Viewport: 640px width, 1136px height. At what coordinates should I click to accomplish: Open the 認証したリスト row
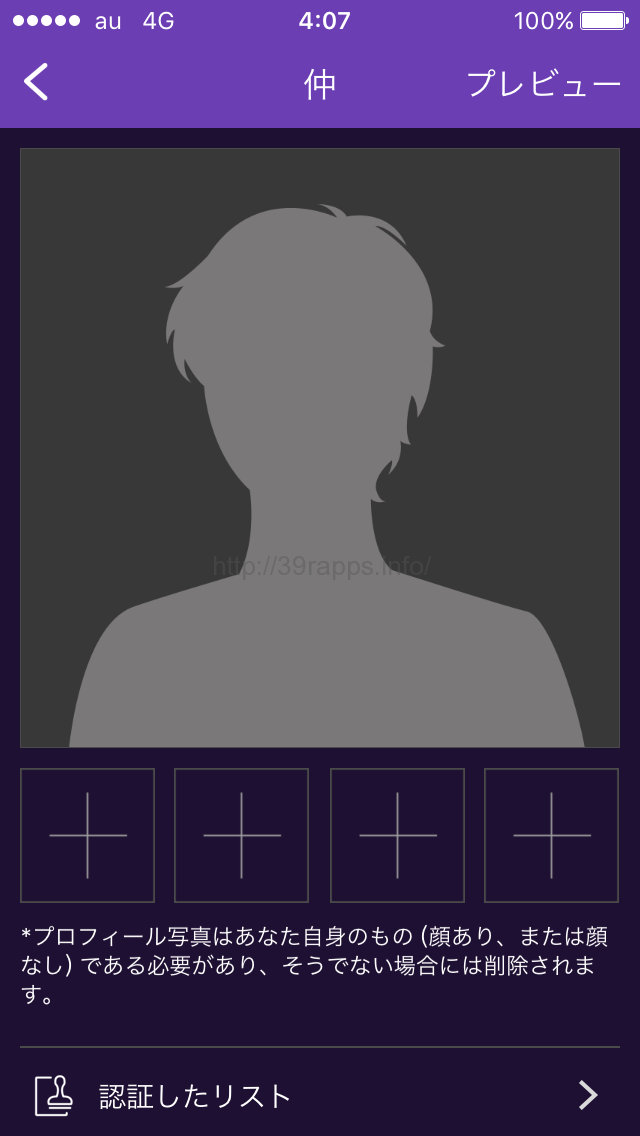tap(320, 1096)
